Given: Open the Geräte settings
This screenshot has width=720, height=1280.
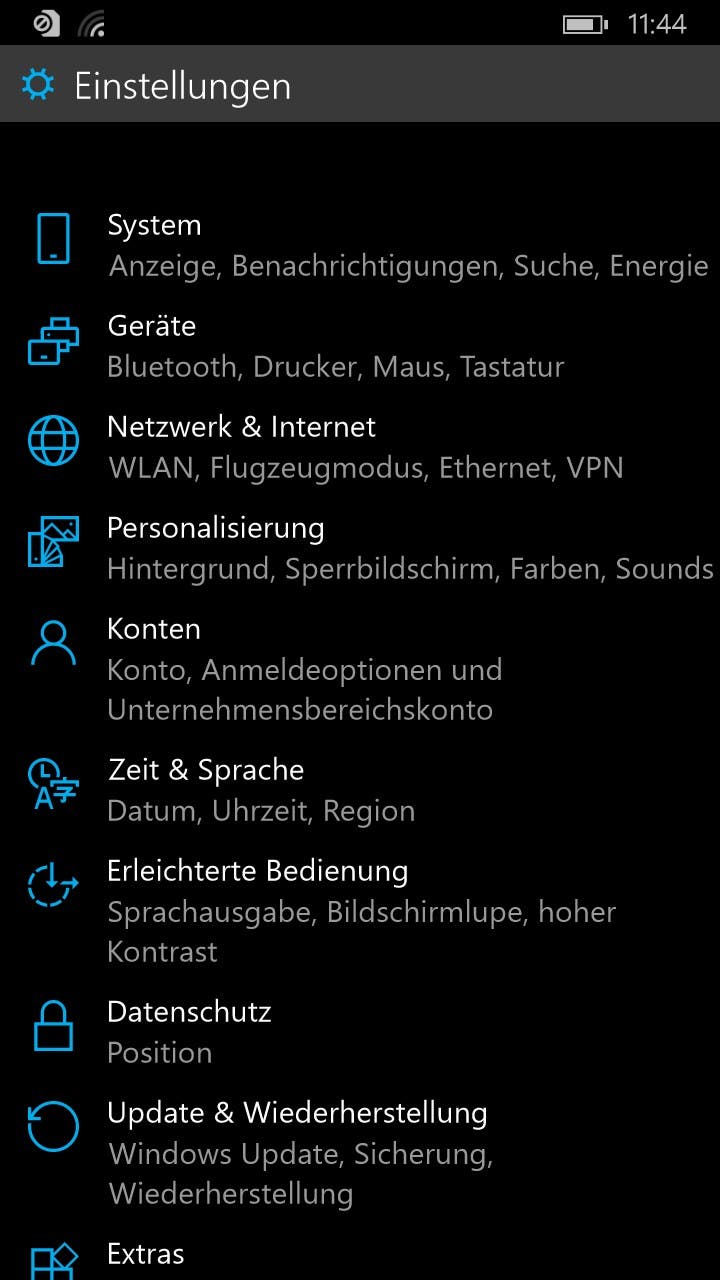Looking at the screenshot, I should click(360, 345).
